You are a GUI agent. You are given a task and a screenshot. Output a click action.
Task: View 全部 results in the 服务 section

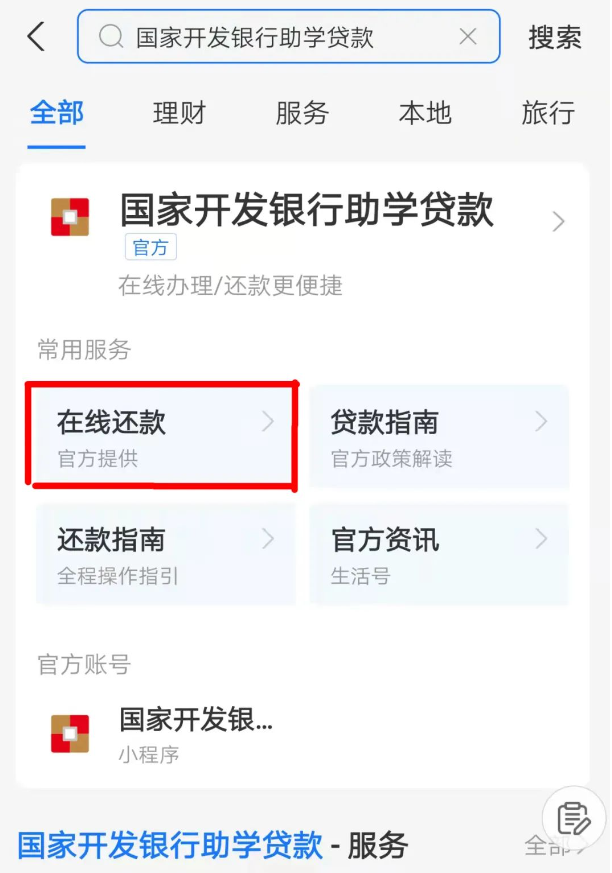551,846
